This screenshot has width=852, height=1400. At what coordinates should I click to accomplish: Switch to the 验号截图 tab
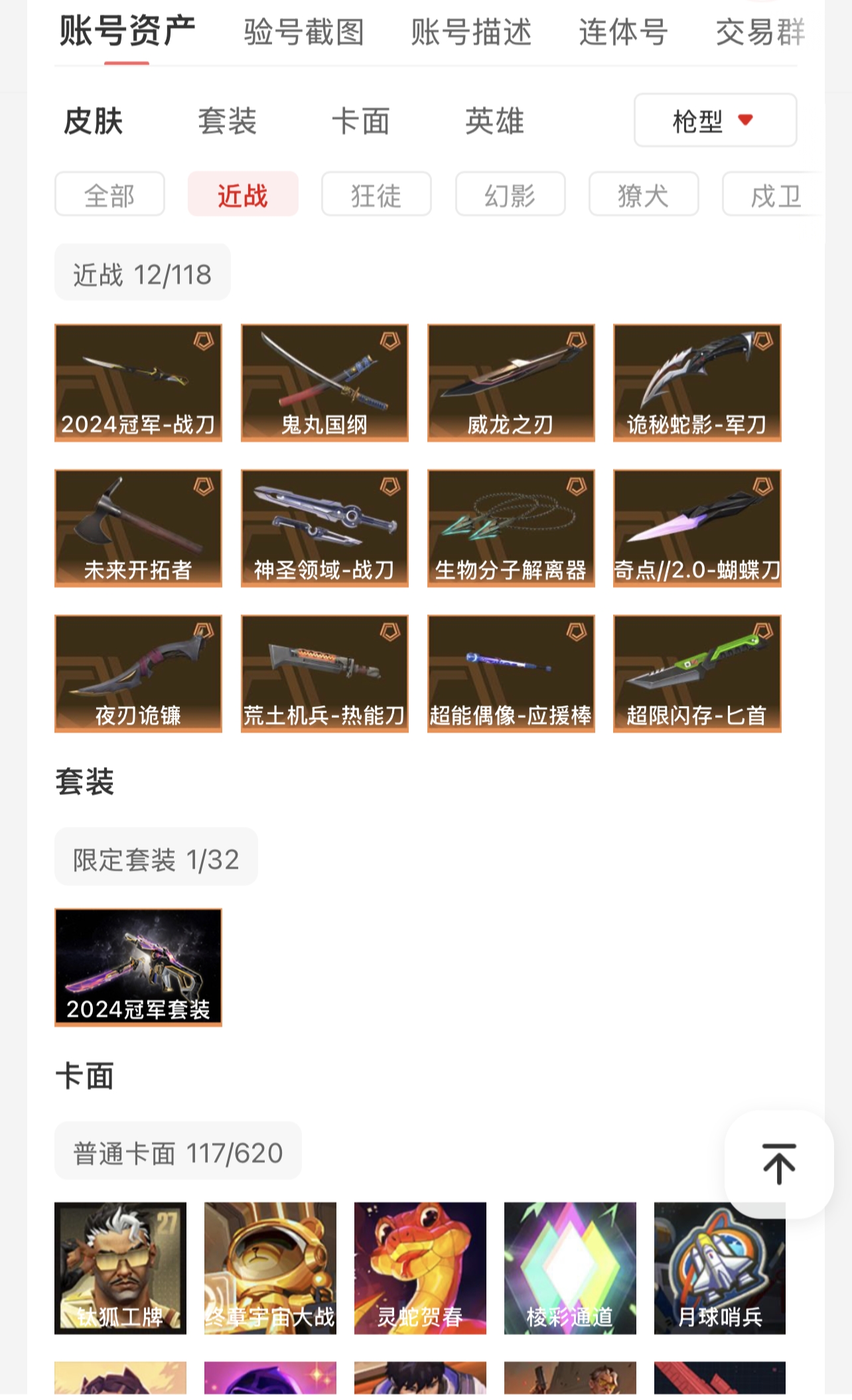coord(304,32)
